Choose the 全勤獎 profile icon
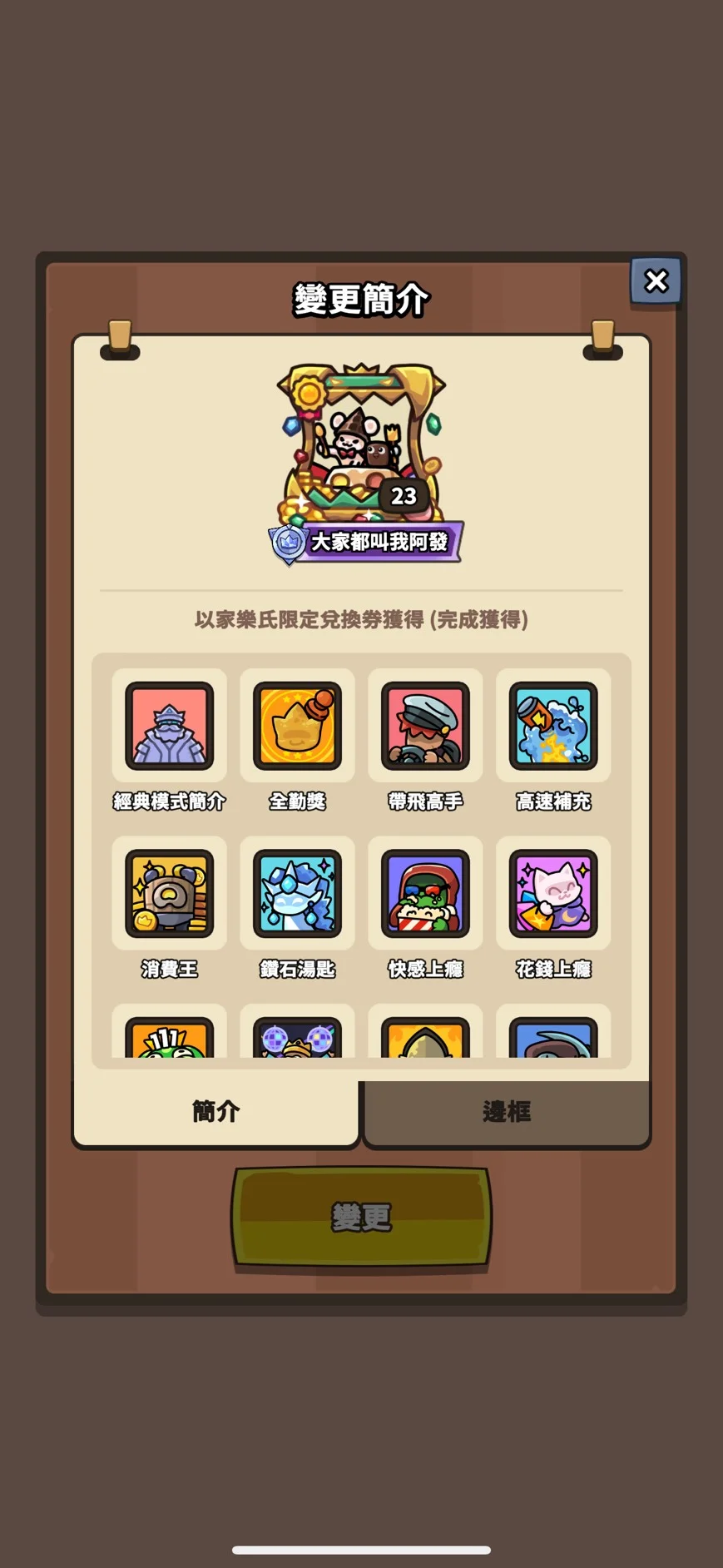723x1568 pixels. pos(298,727)
